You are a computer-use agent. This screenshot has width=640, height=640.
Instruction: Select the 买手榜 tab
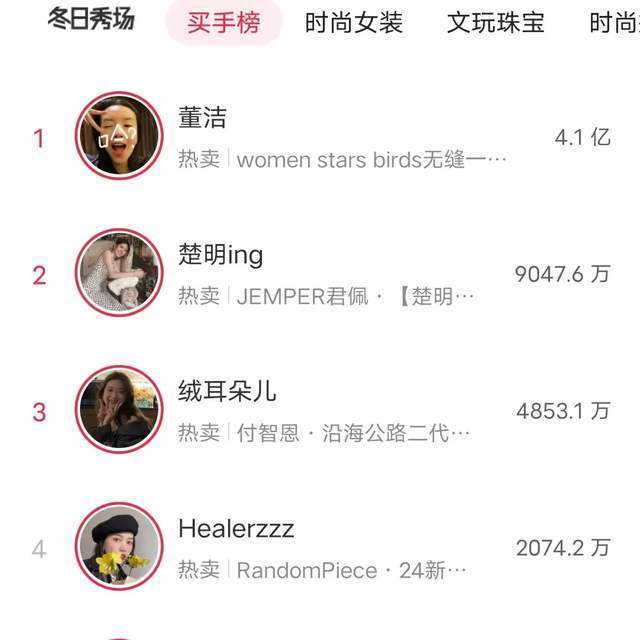pyautogui.click(x=224, y=23)
